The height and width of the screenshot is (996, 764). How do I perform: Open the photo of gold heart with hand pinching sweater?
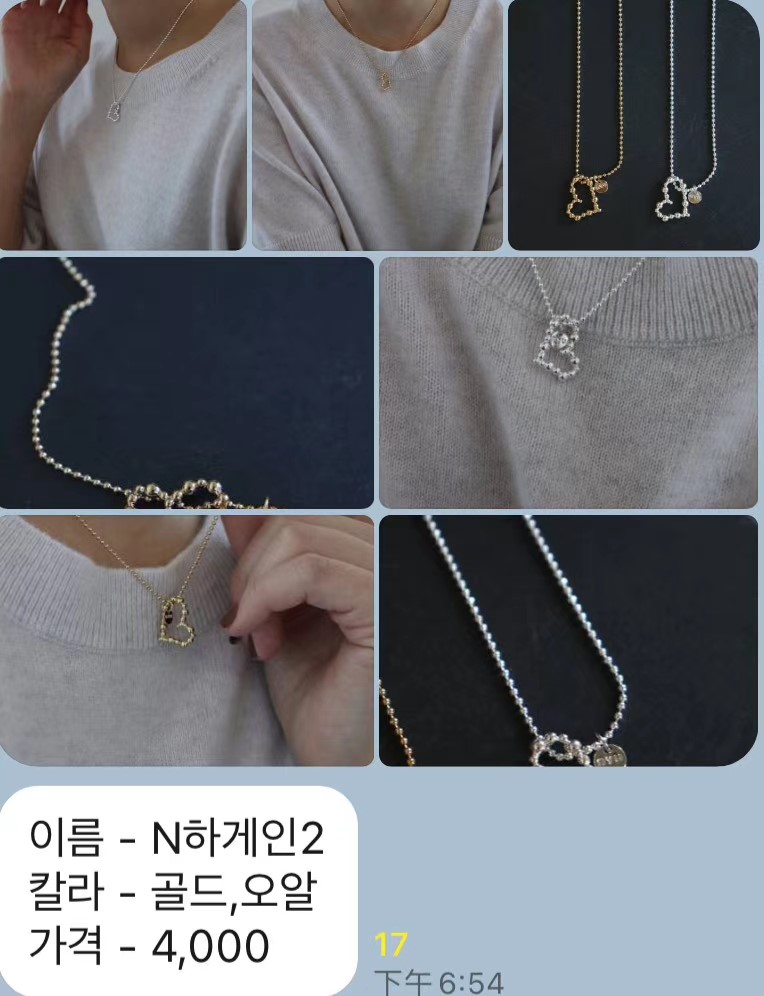187,640
